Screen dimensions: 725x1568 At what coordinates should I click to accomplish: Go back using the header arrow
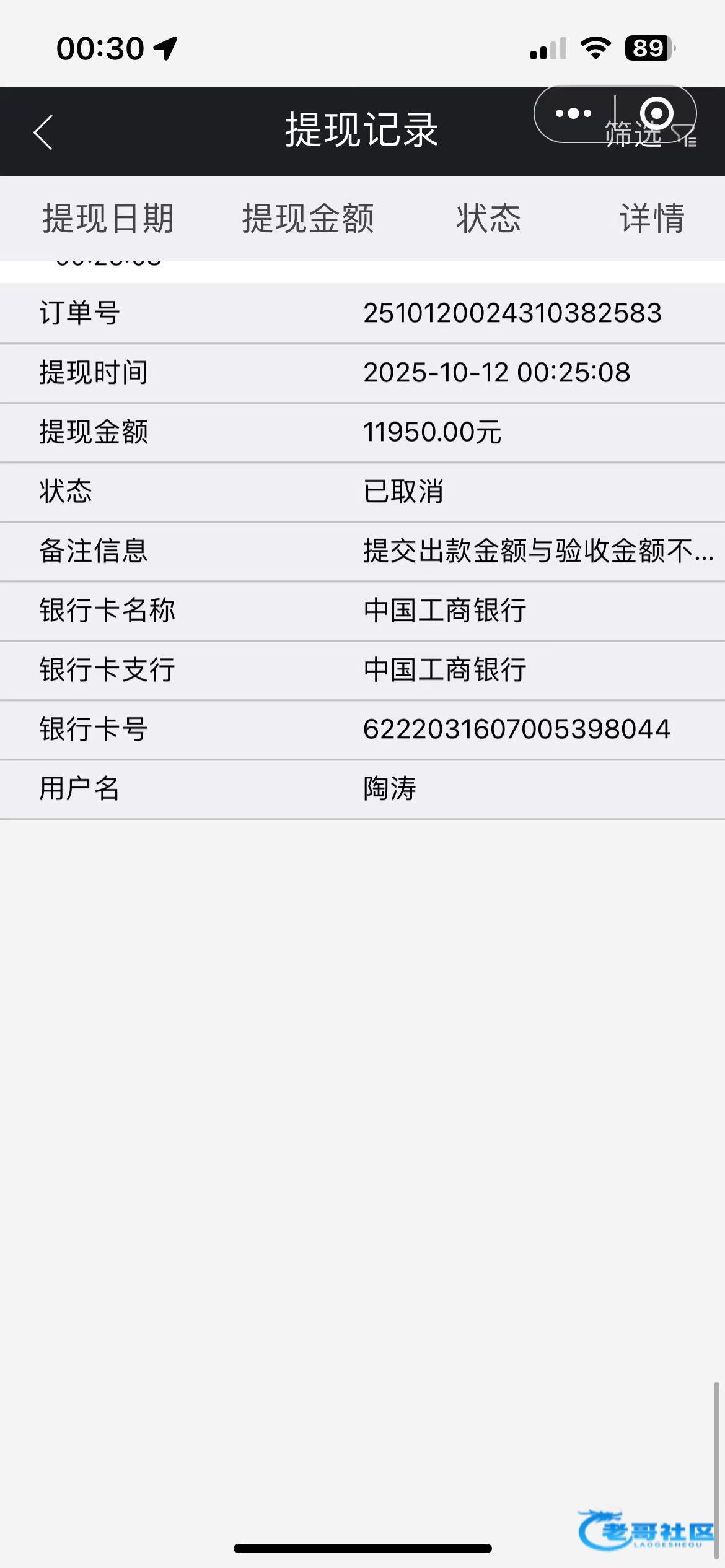point(43,132)
